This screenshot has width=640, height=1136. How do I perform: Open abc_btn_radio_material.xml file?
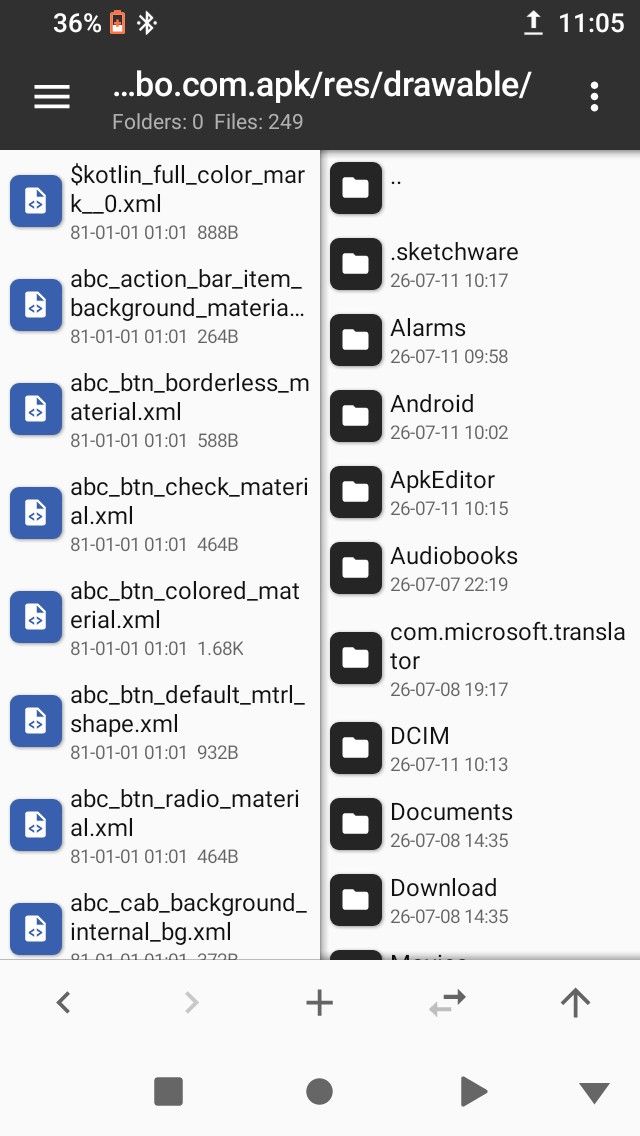coord(160,825)
